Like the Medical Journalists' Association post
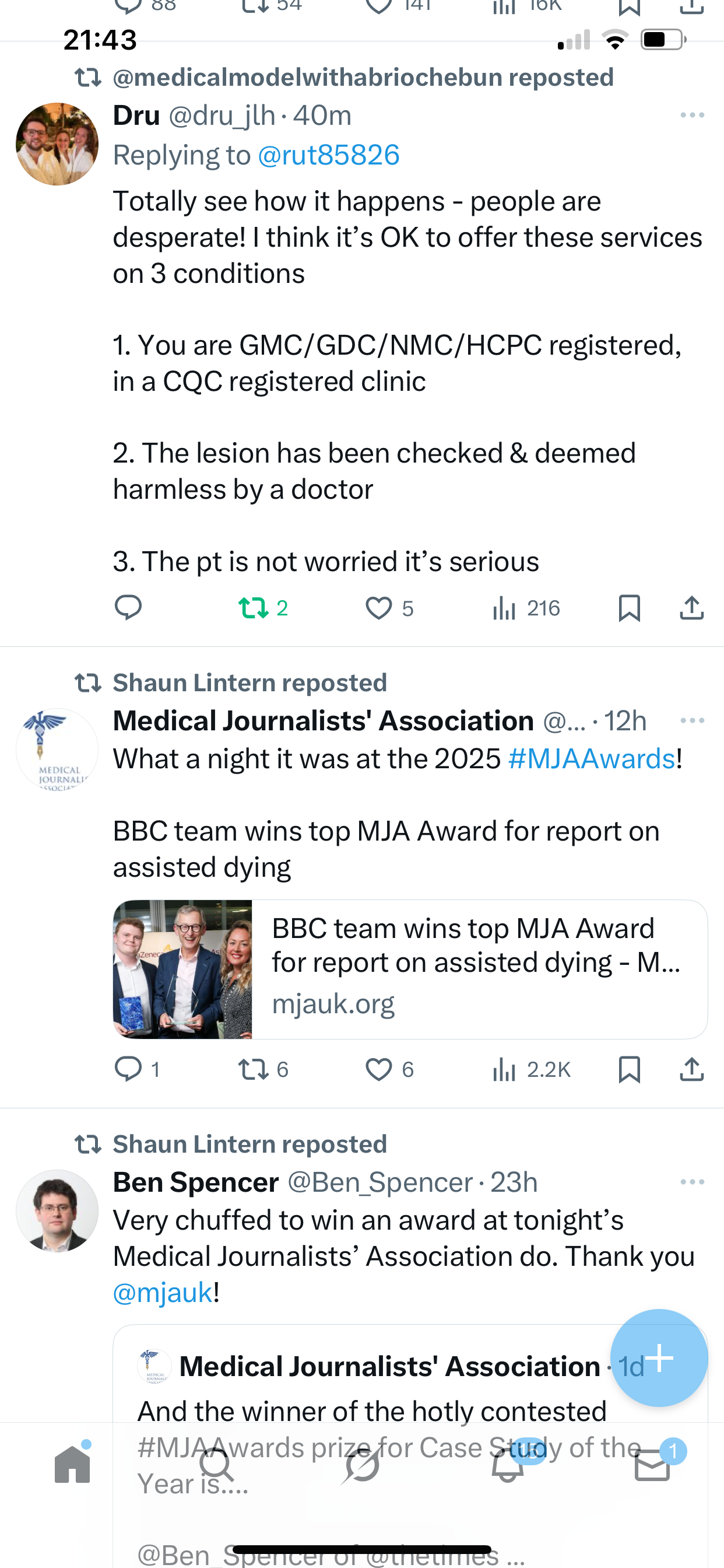Image resolution: width=724 pixels, height=1568 pixels. pos(378,1069)
